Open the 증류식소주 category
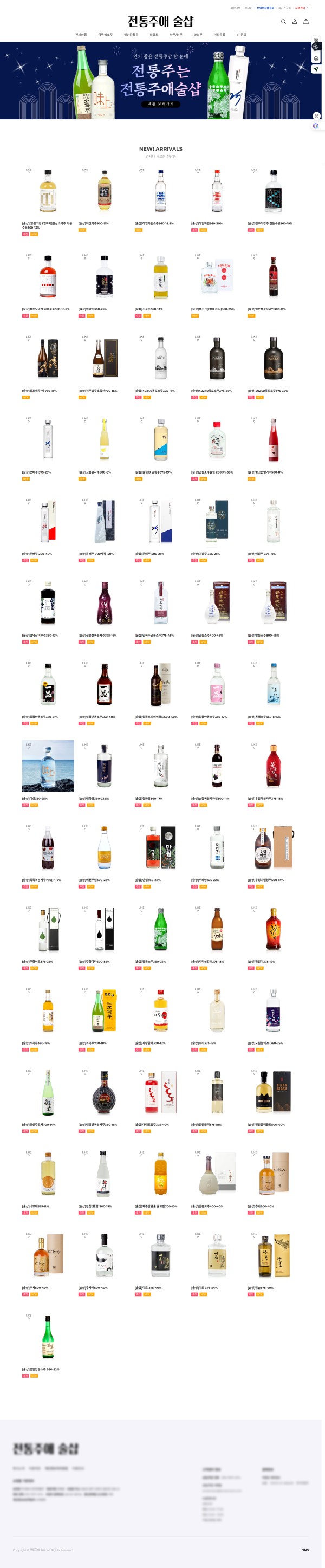325x1568 pixels. pos(105,35)
